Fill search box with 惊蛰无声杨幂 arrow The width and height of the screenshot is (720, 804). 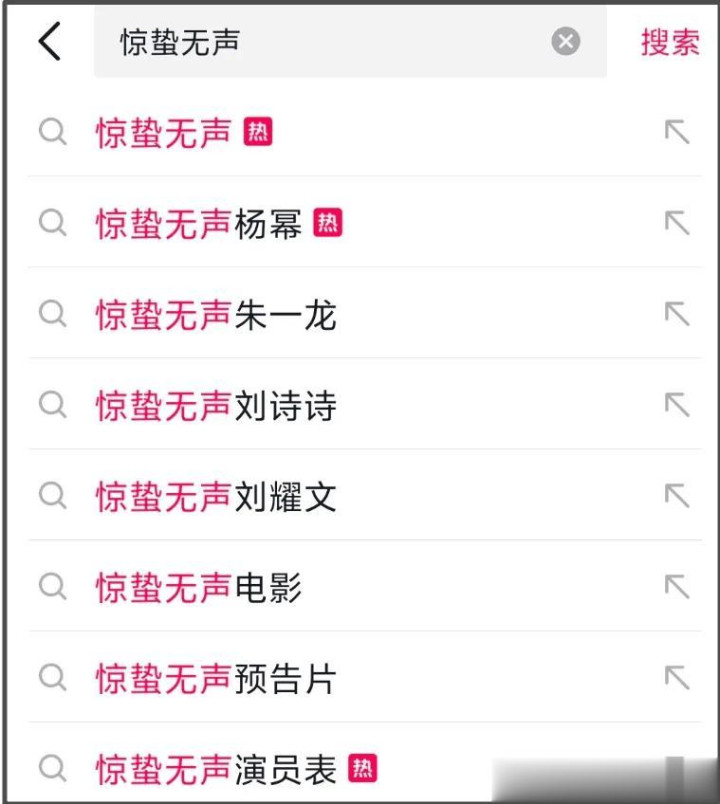tap(677, 223)
